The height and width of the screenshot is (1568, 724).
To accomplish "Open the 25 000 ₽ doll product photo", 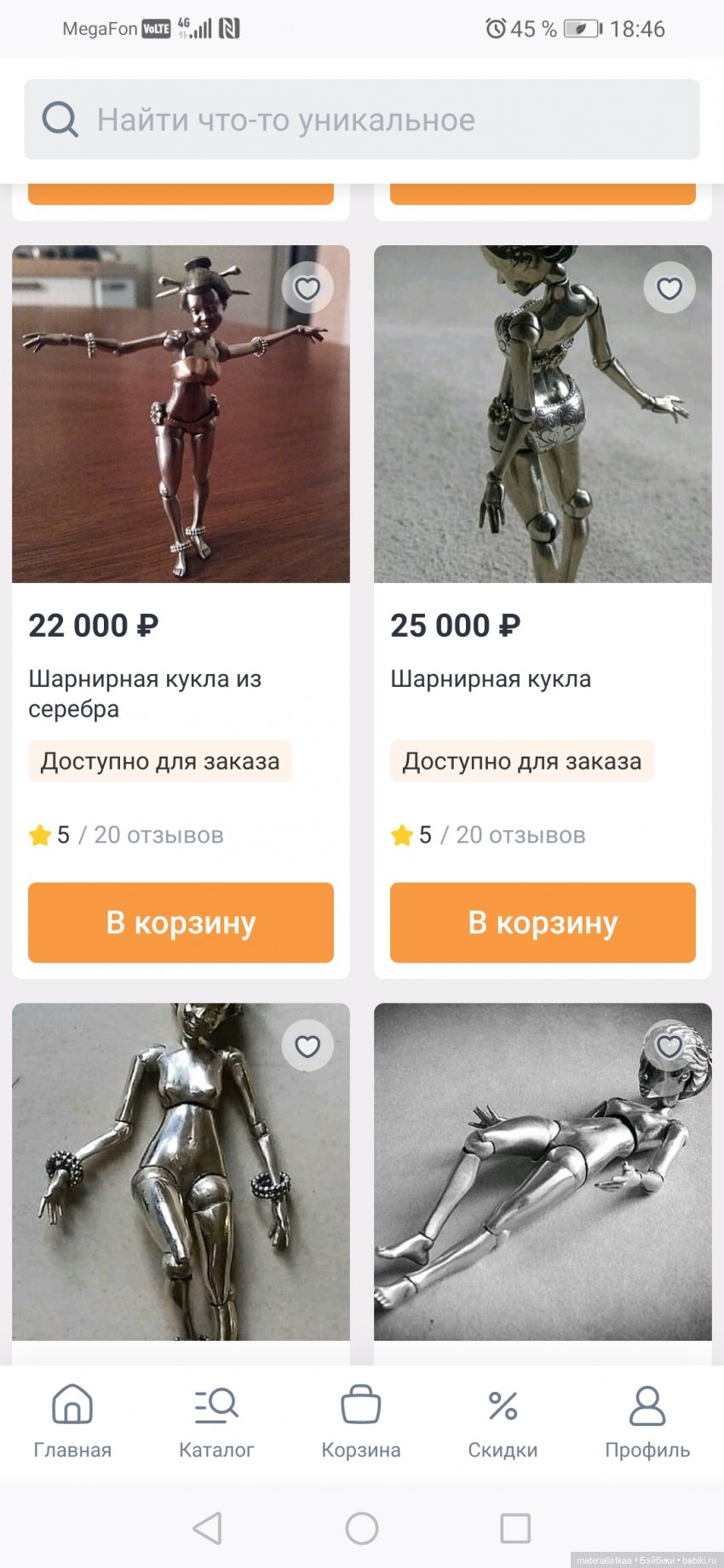I will (x=543, y=415).
